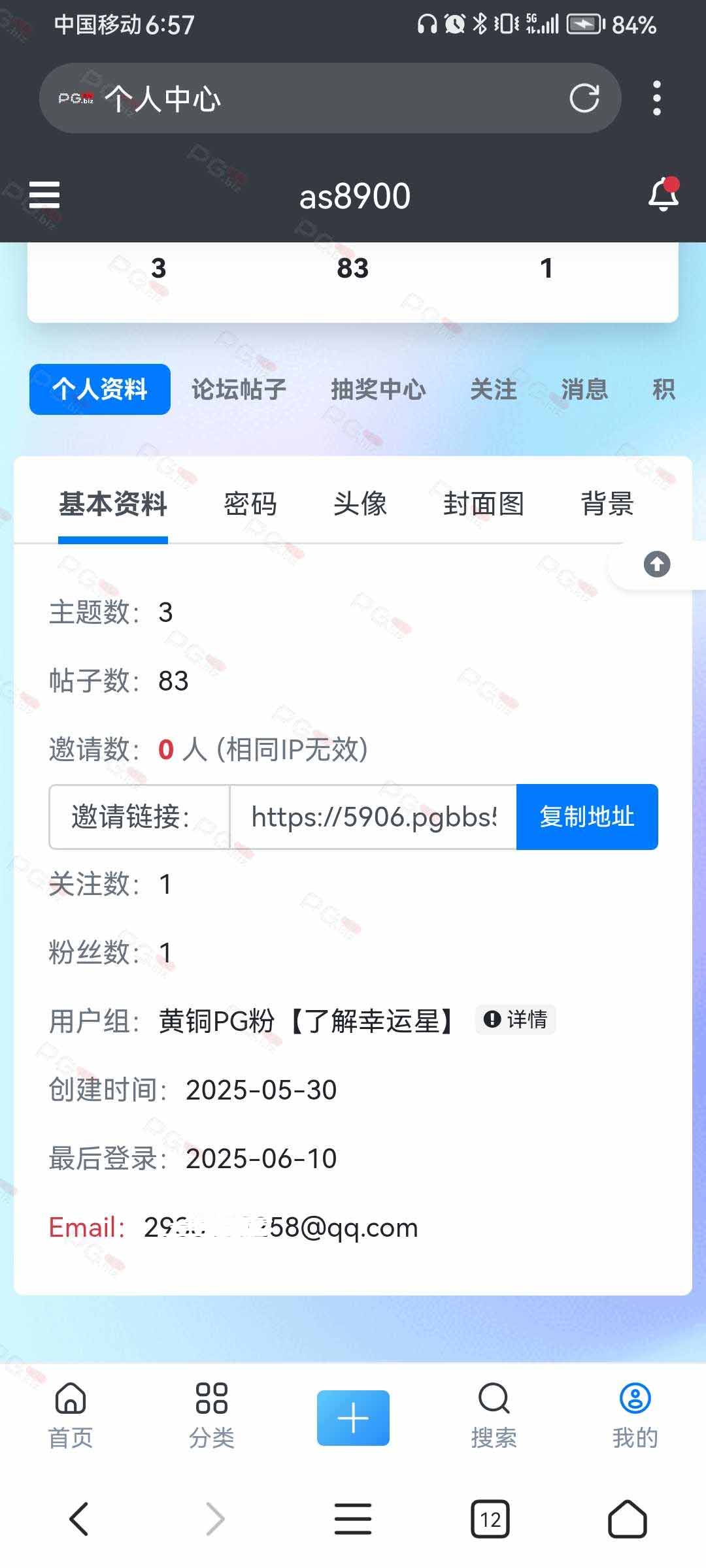Open the 关注 tab
This screenshot has width=706, height=1568.
point(494,389)
